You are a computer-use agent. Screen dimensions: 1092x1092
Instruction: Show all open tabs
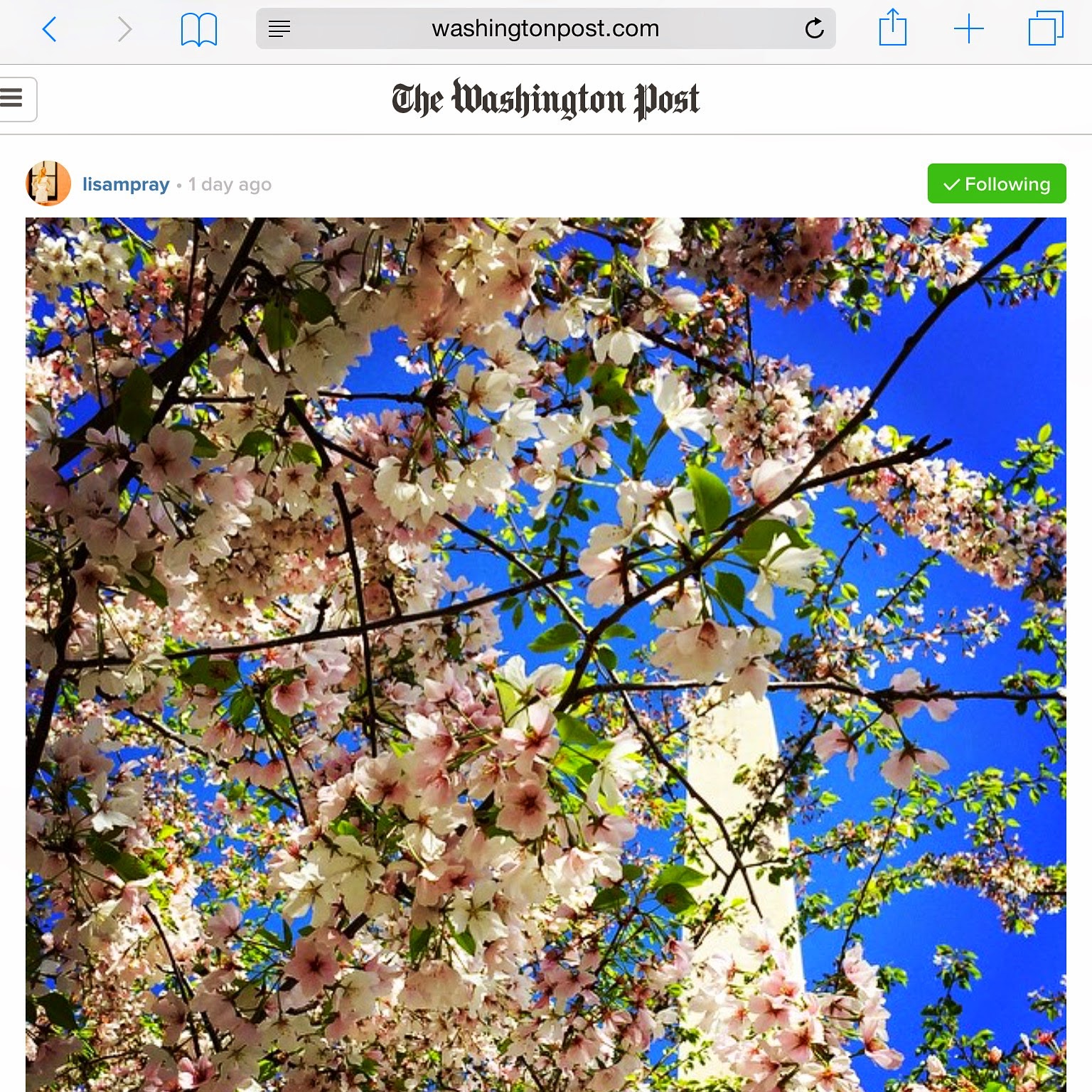click(x=1046, y=29)
